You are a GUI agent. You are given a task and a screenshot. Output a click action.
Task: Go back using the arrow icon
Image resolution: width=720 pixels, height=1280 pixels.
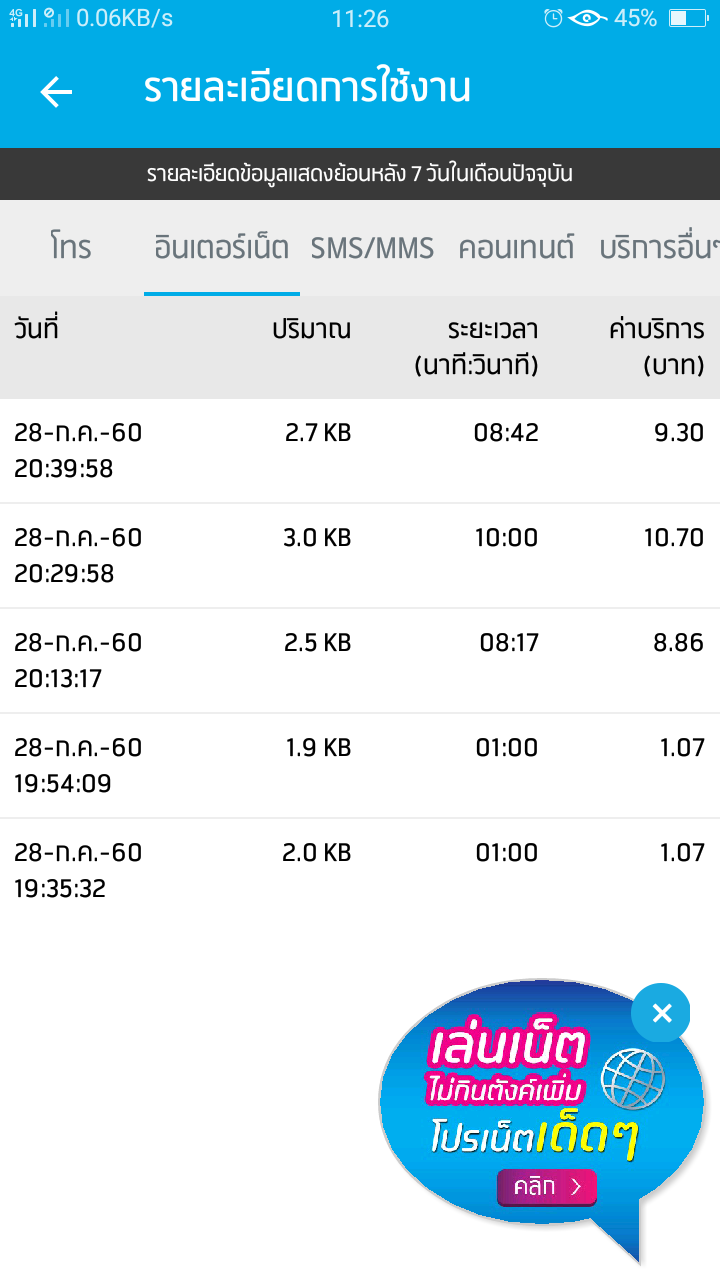(57, 92)
